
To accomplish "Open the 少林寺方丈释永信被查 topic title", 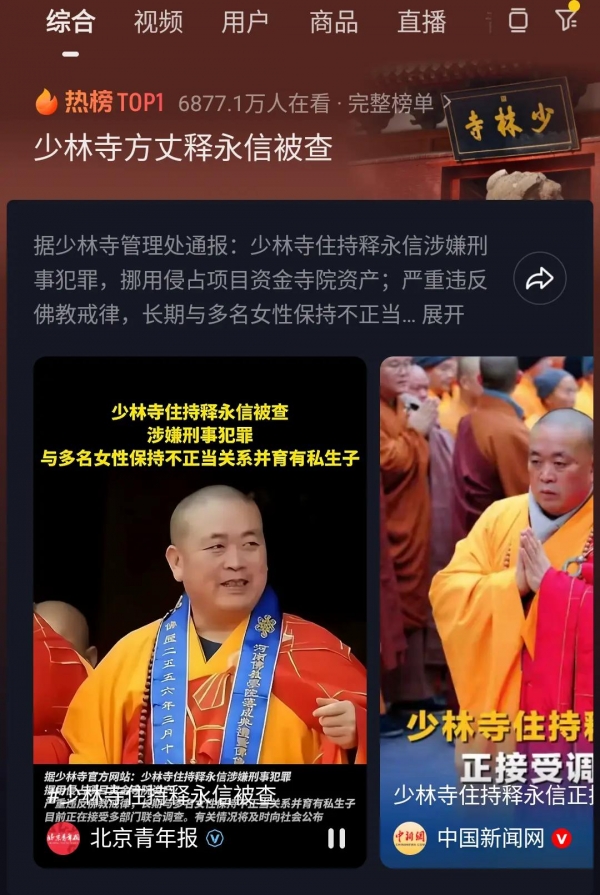I will coord(183,147).
